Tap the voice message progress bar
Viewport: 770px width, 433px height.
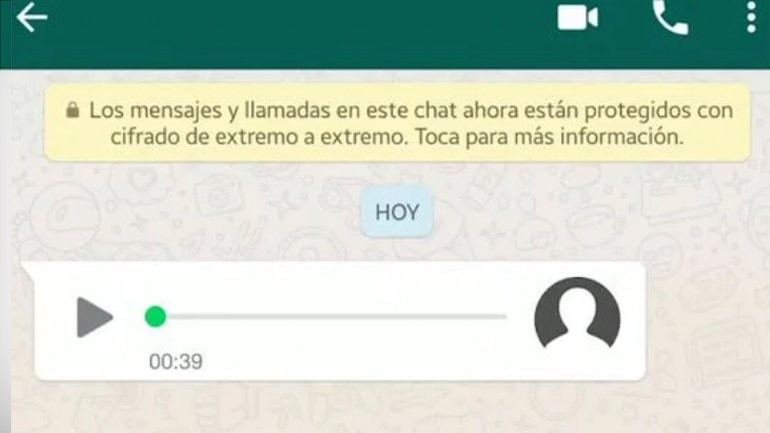click(x=330, y=317)
